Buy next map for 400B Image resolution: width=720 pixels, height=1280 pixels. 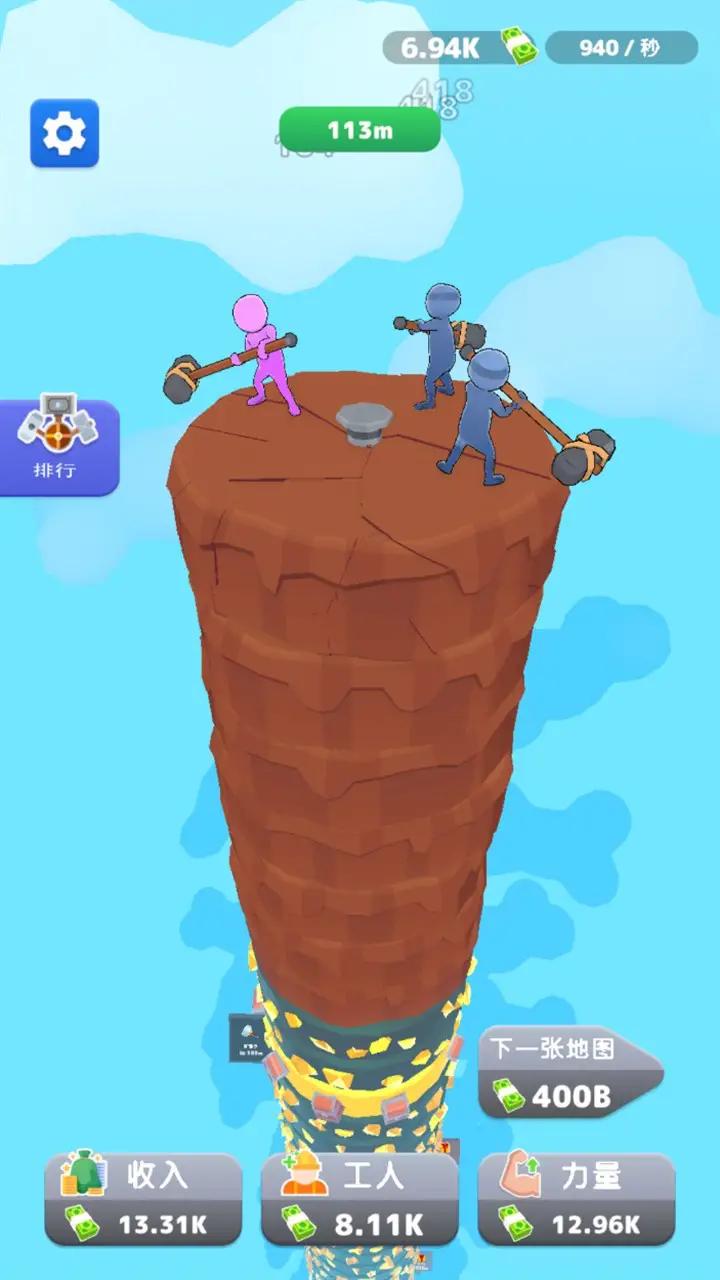click(569, 1073)
